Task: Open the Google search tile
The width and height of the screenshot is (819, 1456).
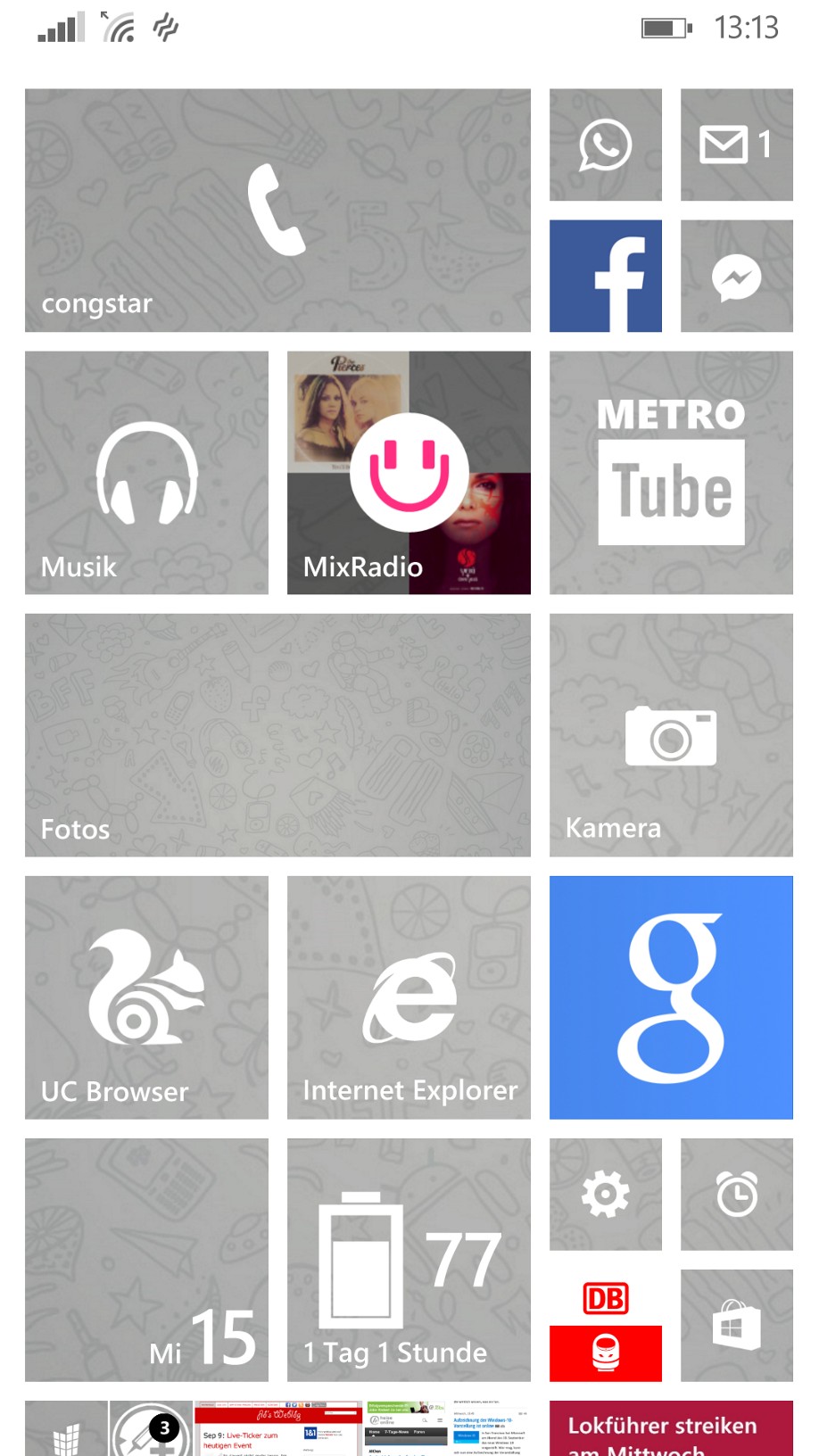Action: (x=671, y=997)
